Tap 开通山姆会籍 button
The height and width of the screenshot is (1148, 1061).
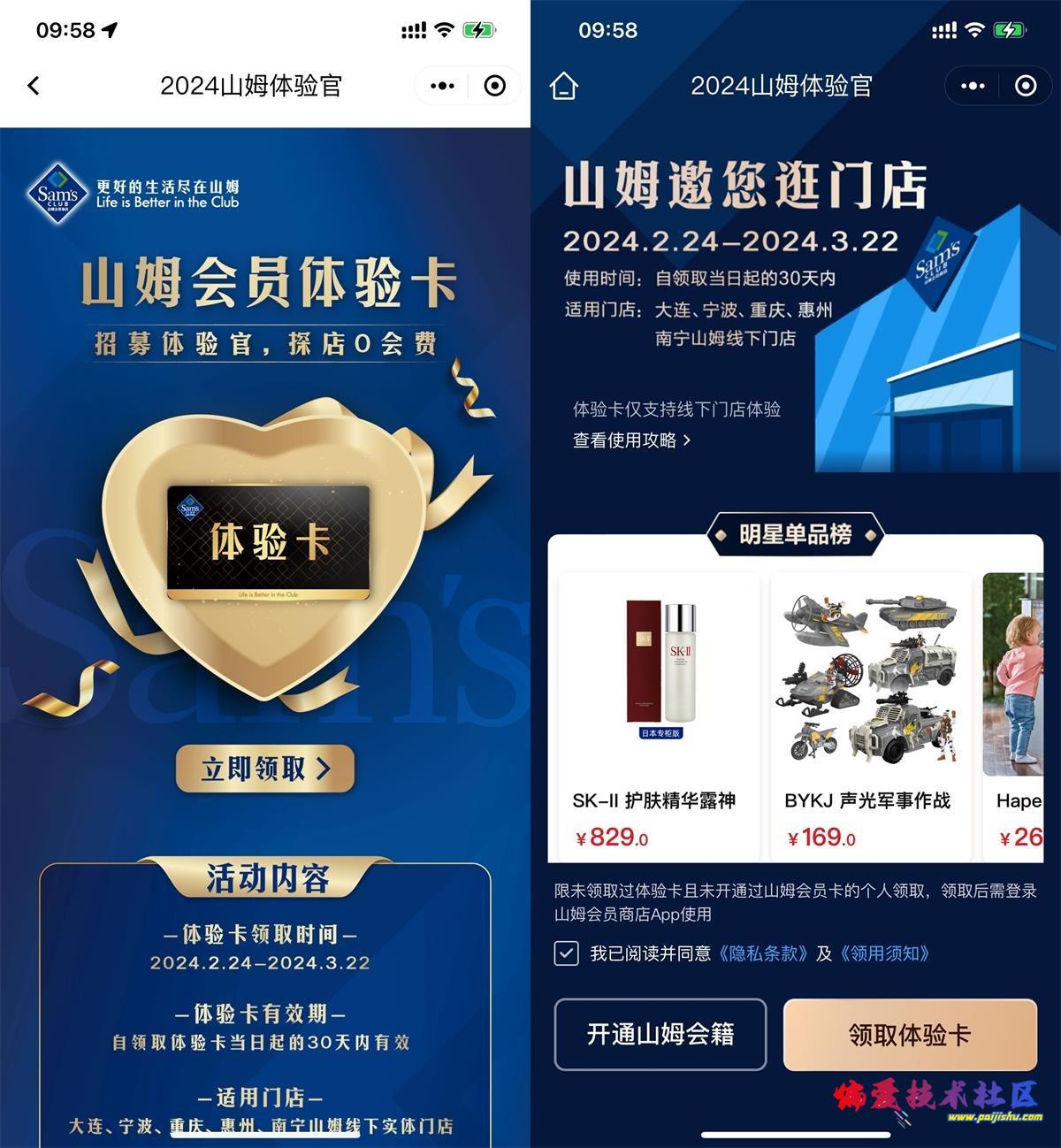660,1034
